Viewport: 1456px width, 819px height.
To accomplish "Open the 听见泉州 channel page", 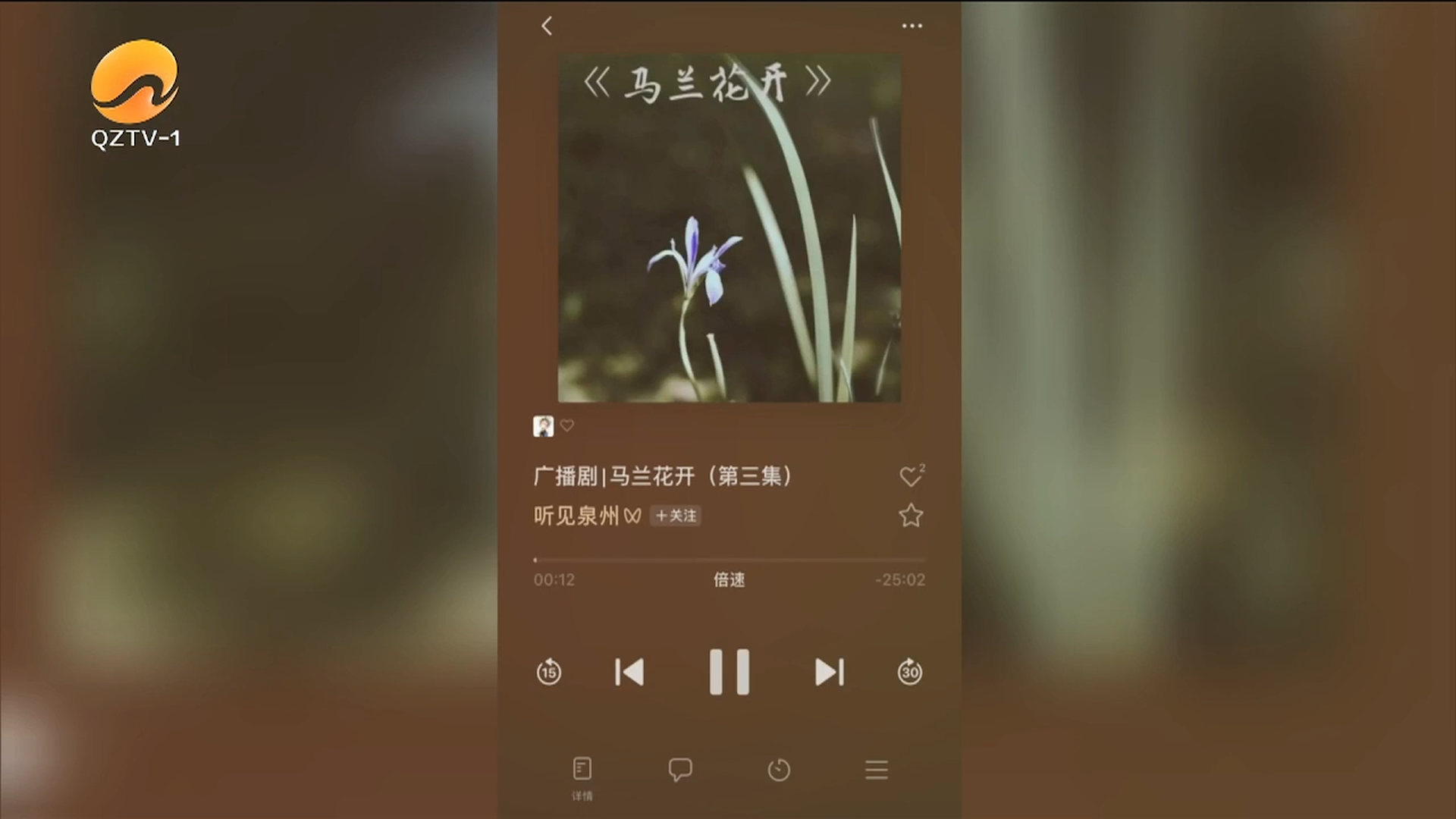I will [576, 516].
